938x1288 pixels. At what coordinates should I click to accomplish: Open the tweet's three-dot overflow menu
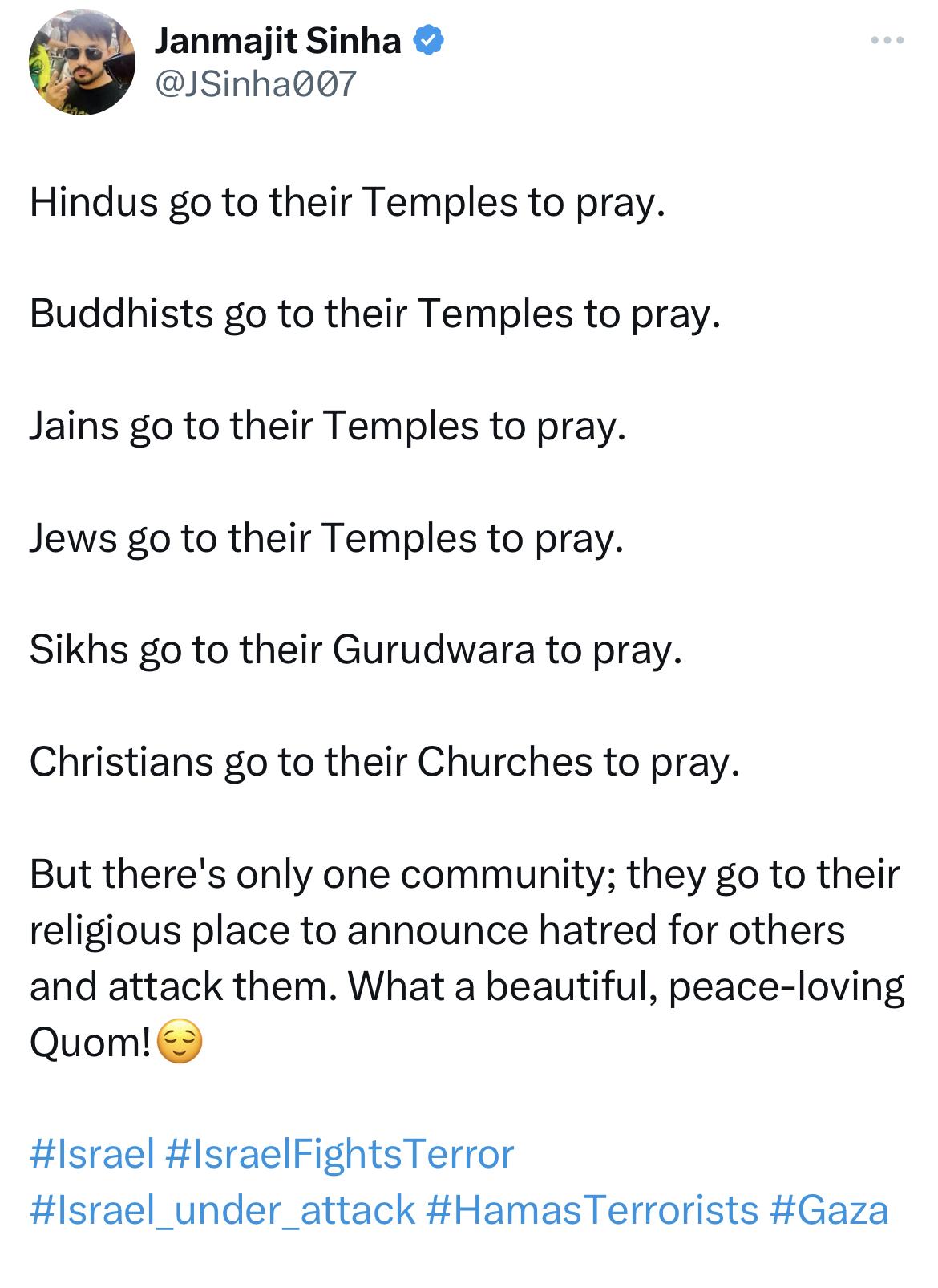coord(887,40)
